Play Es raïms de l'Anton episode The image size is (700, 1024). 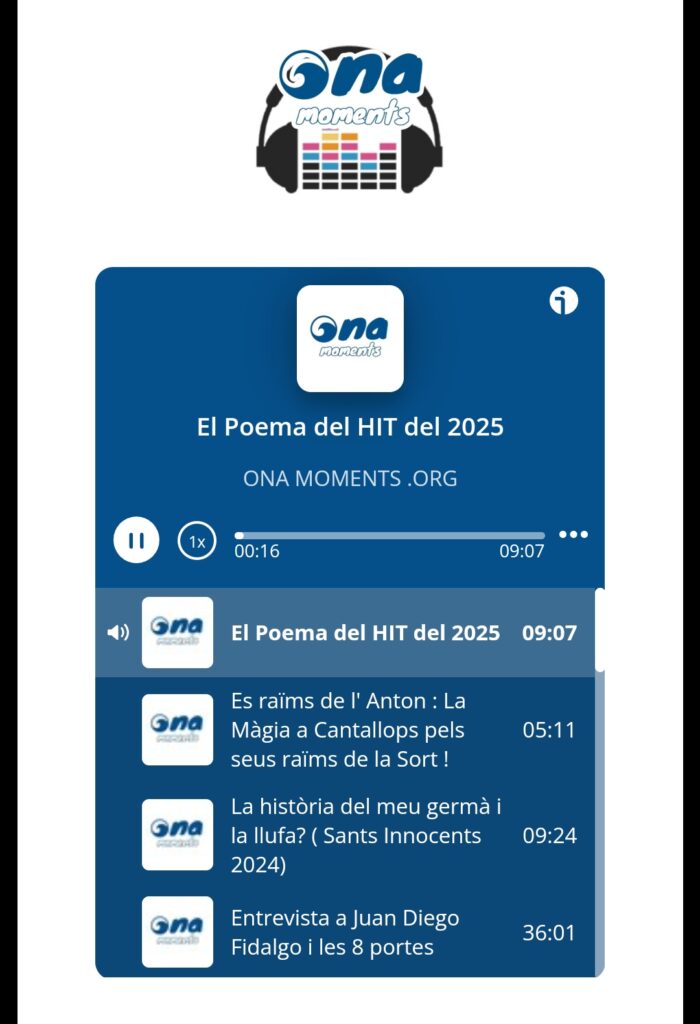(347, 730)
